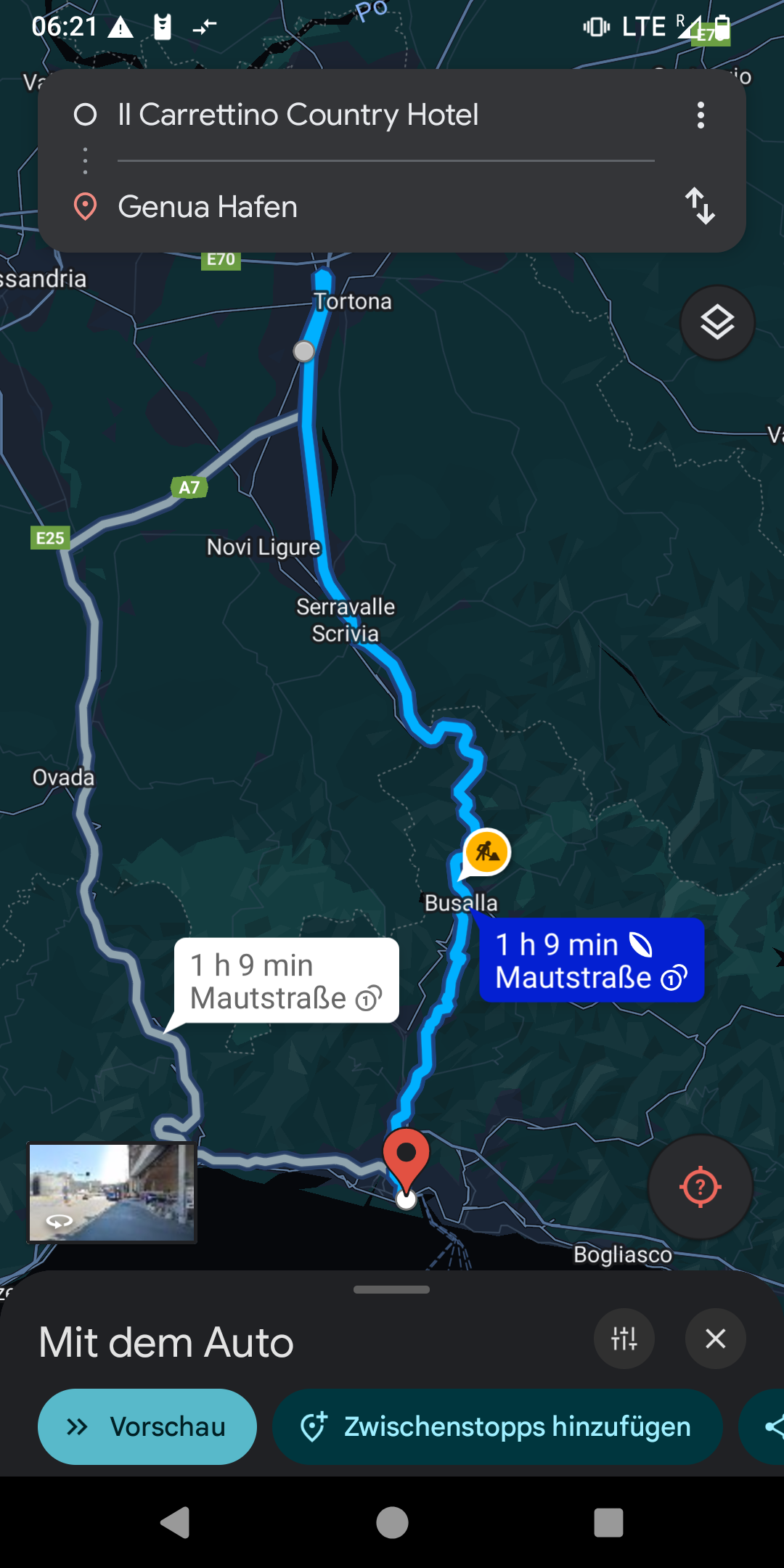Select the alternative gray route label
The image size is (784, 1568).
coord(286,981)
